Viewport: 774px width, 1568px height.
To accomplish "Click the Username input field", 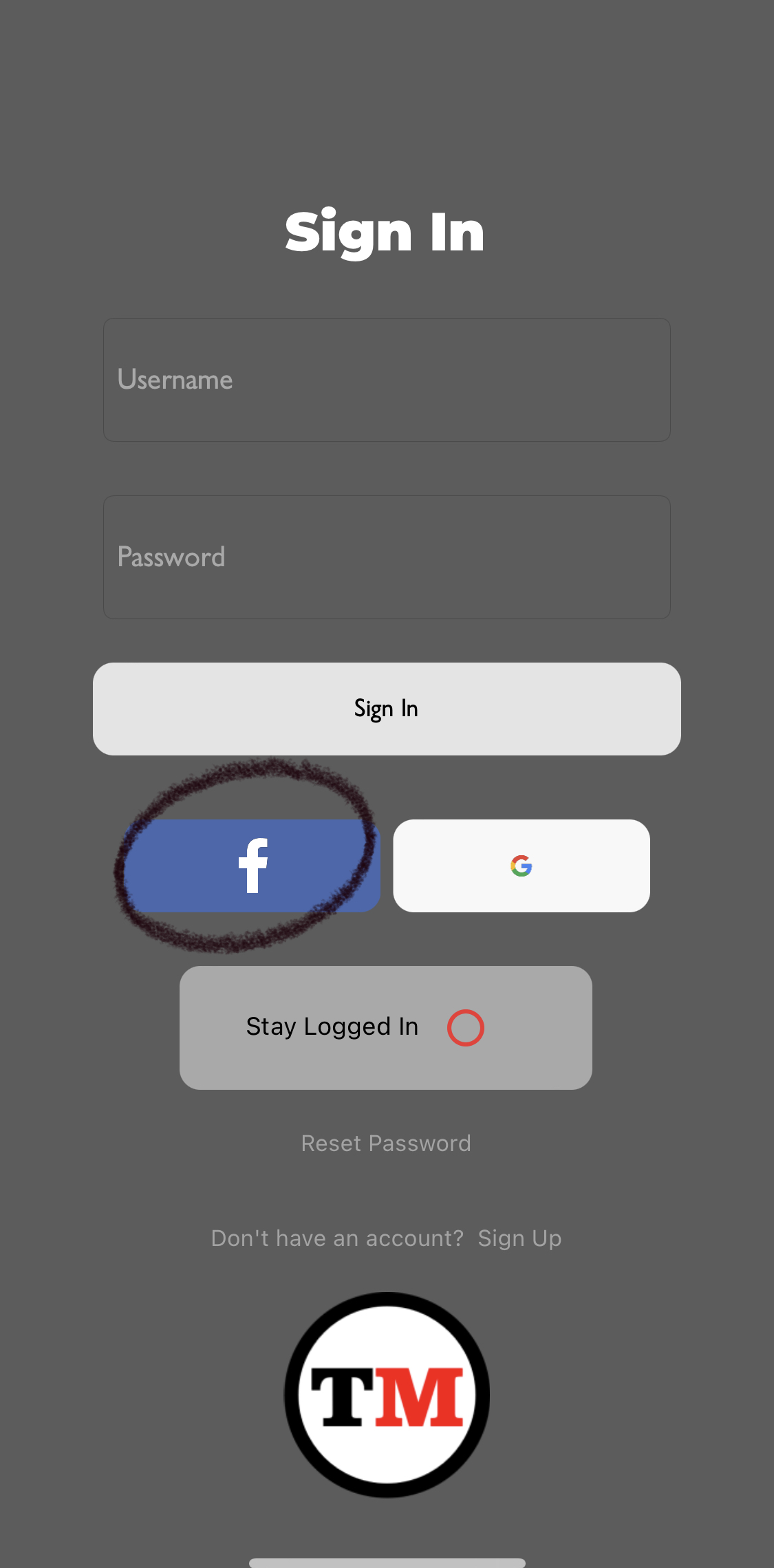I will pyautogui.click(x=387, y=379).
